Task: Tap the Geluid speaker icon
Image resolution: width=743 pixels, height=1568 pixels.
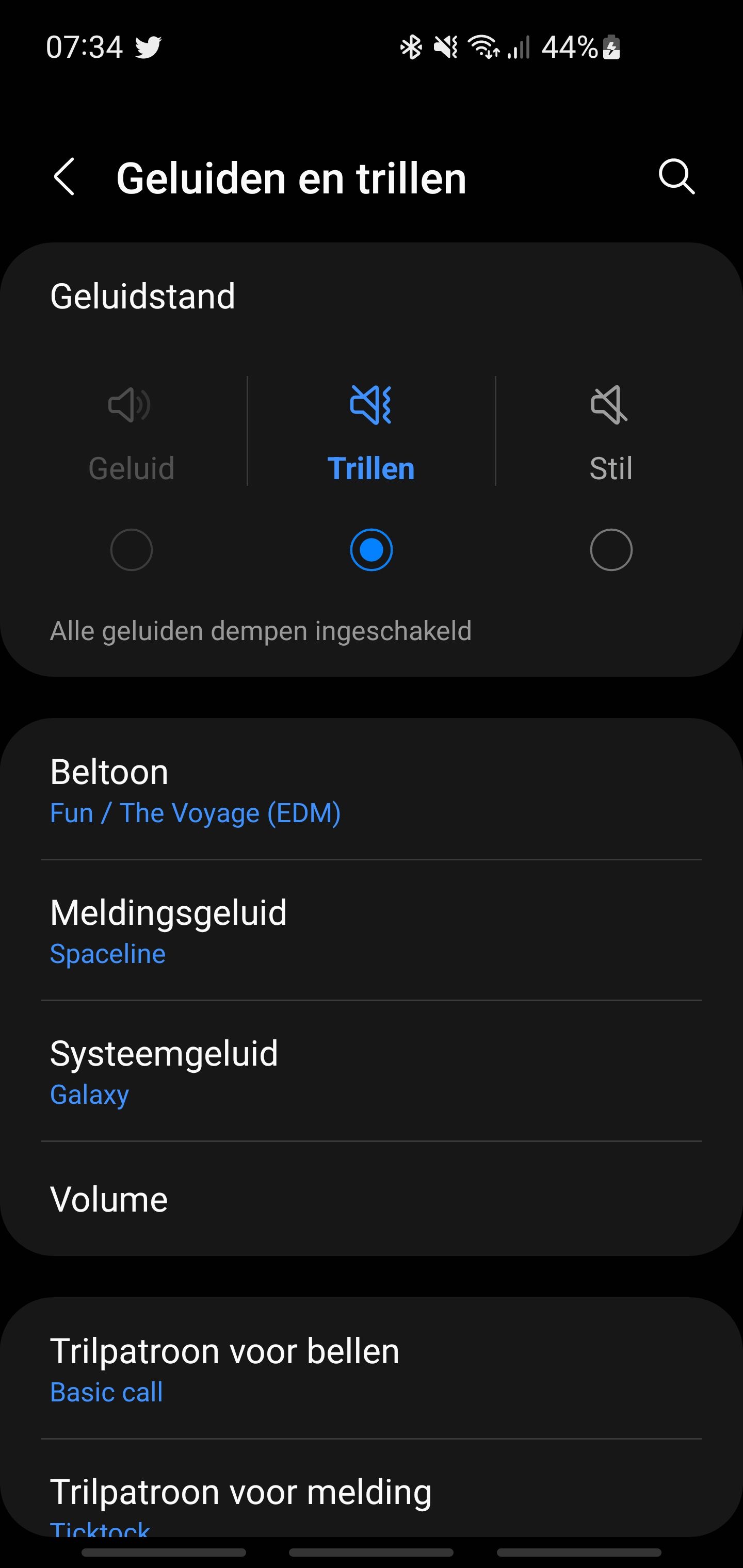Action: coord(131,406)
